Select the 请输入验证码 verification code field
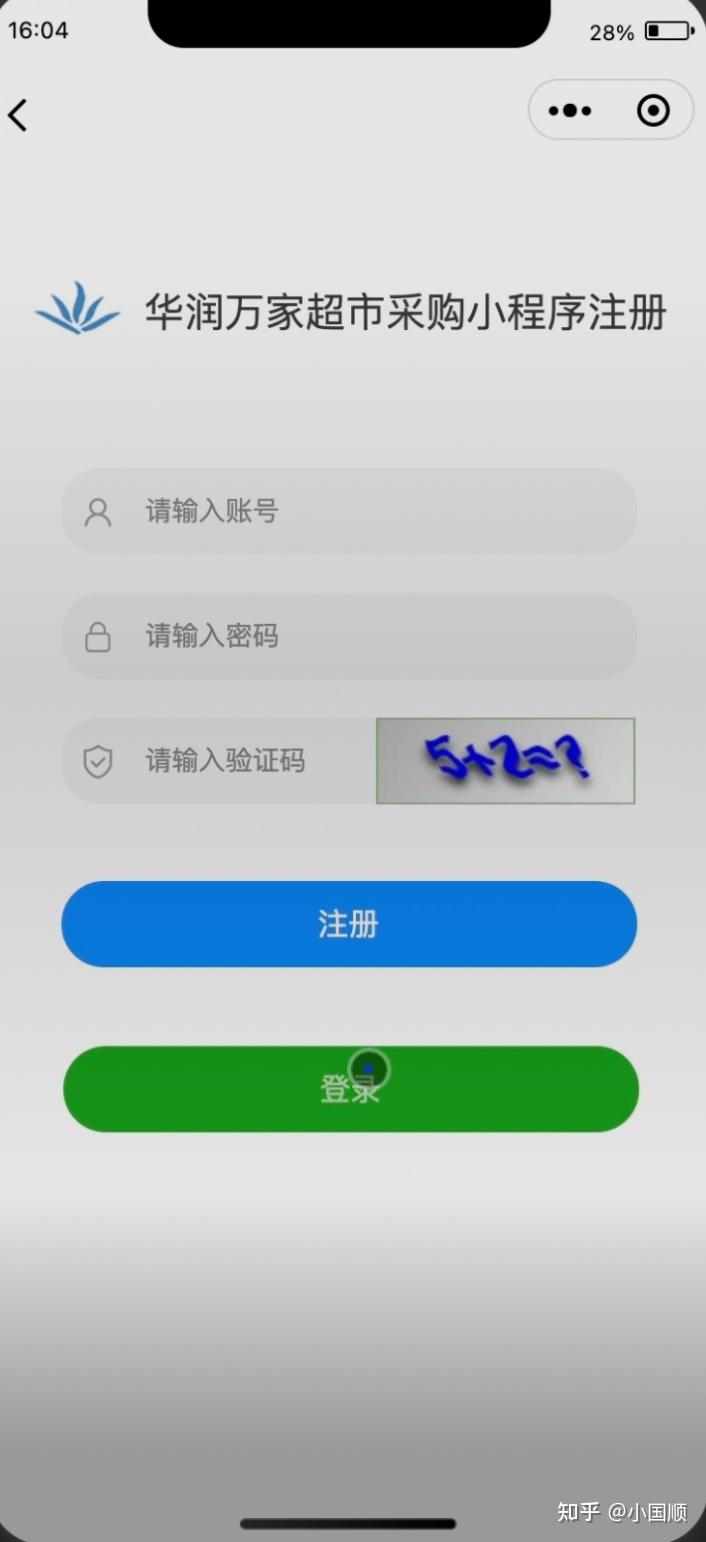Screen dimensions: 706x1542 [x=219, y=761]
